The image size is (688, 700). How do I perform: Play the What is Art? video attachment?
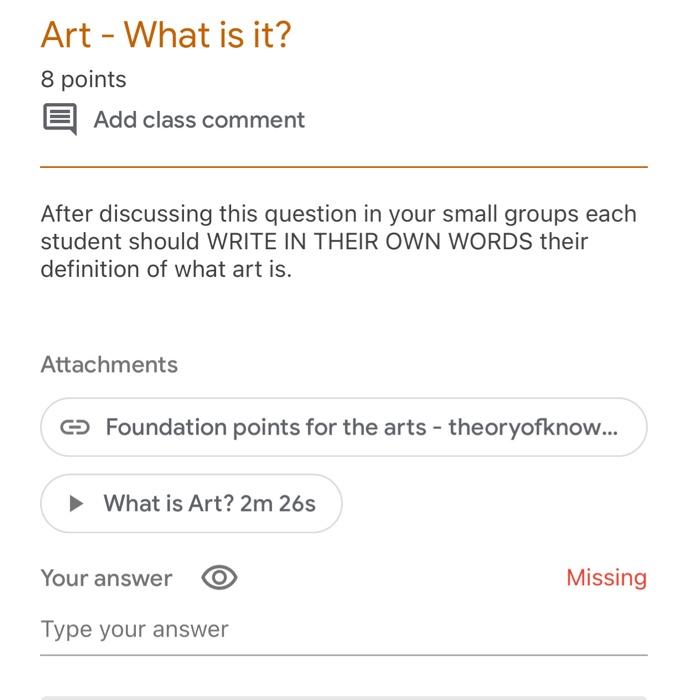pyautogui.click(x=191, y=503)
